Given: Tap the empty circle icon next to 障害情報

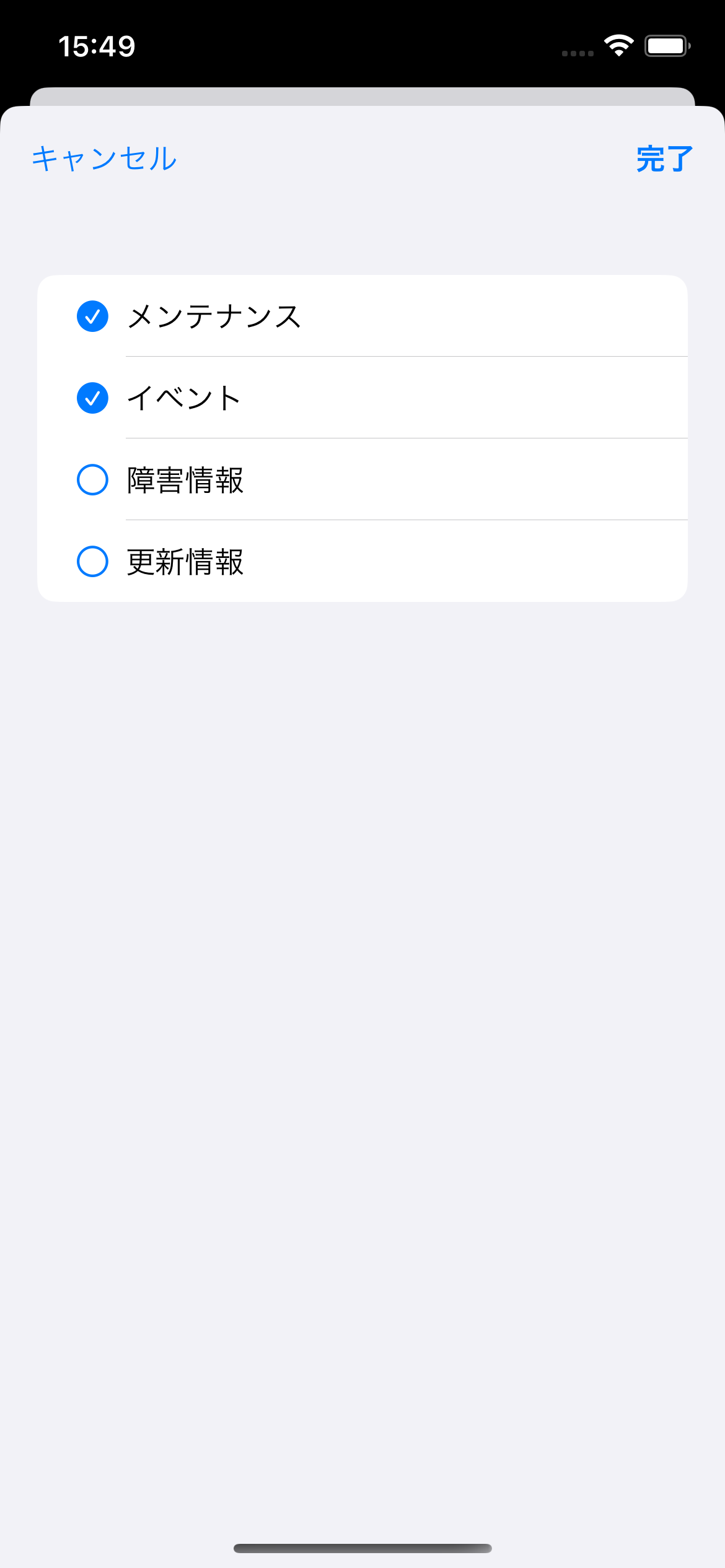Looking at the screenshot, I should [x=92, y=480].
